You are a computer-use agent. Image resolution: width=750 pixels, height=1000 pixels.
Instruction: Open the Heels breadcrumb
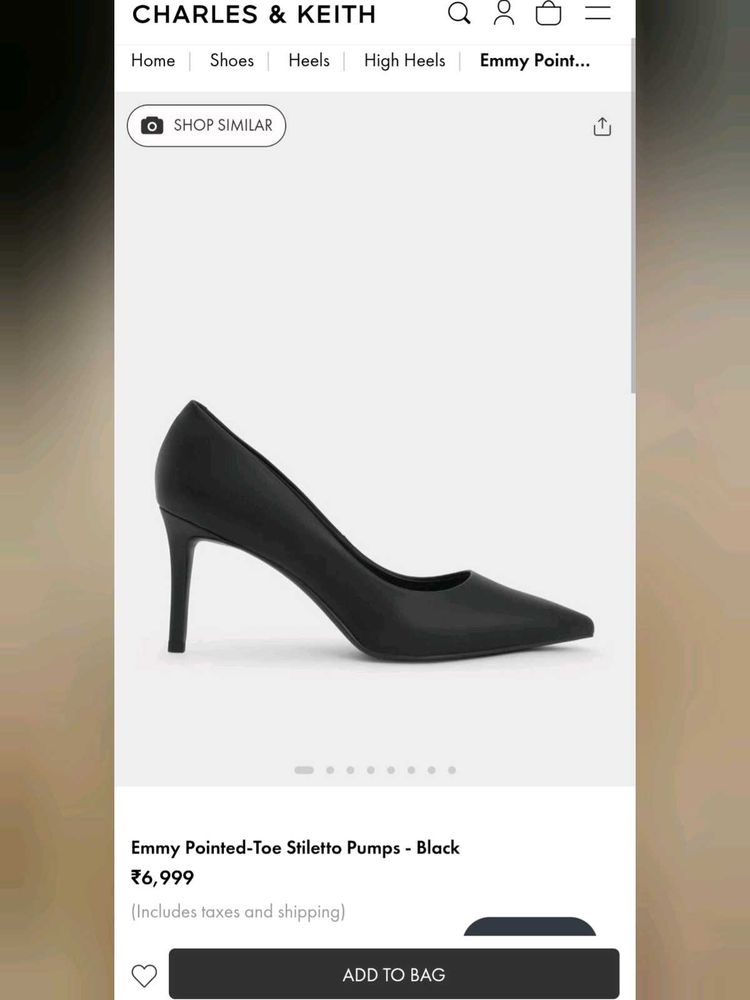(309, 60)
